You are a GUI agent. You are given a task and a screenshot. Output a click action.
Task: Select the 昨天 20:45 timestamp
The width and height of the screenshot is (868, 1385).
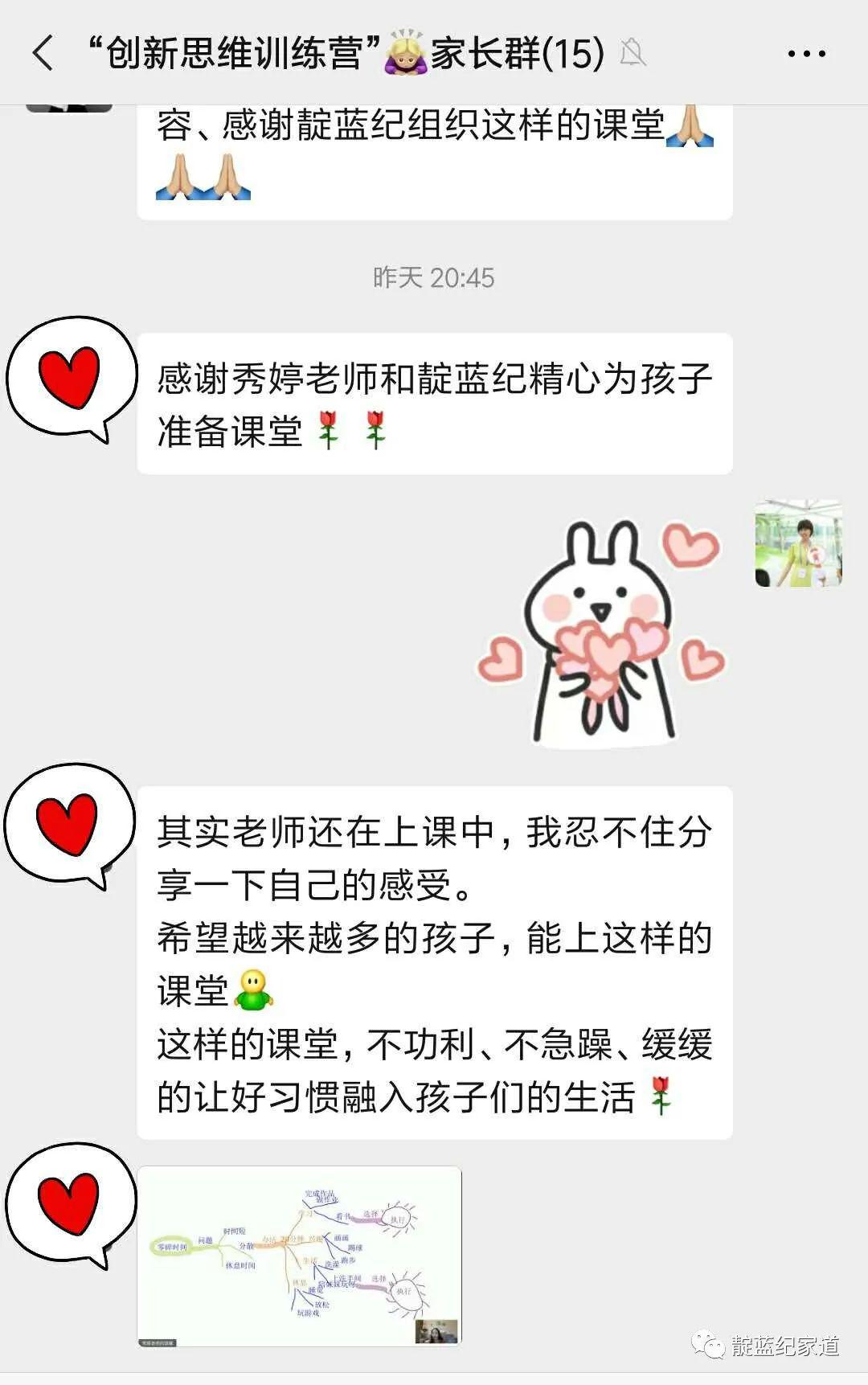tap(432, 277)
